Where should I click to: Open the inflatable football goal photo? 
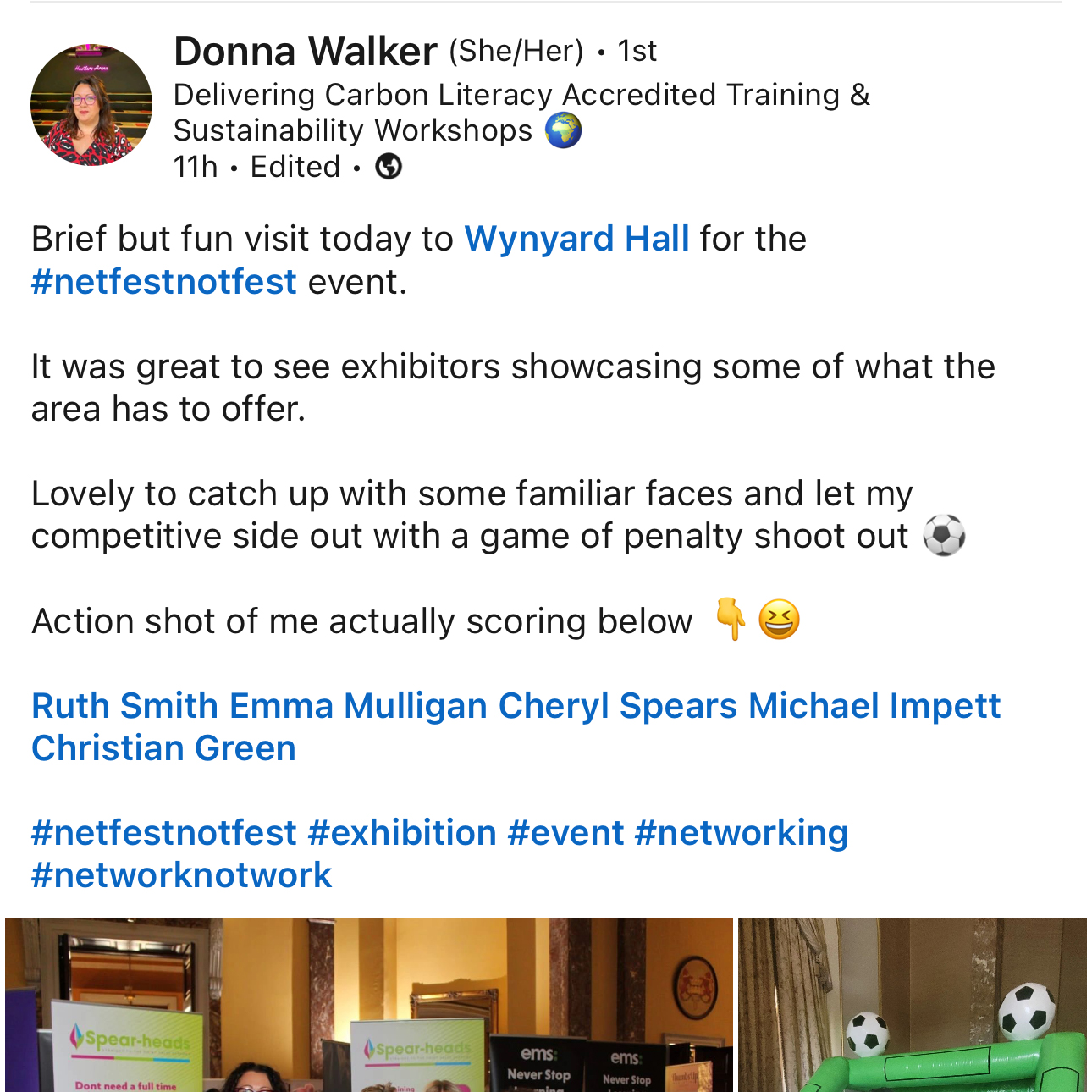(912, 1006)
